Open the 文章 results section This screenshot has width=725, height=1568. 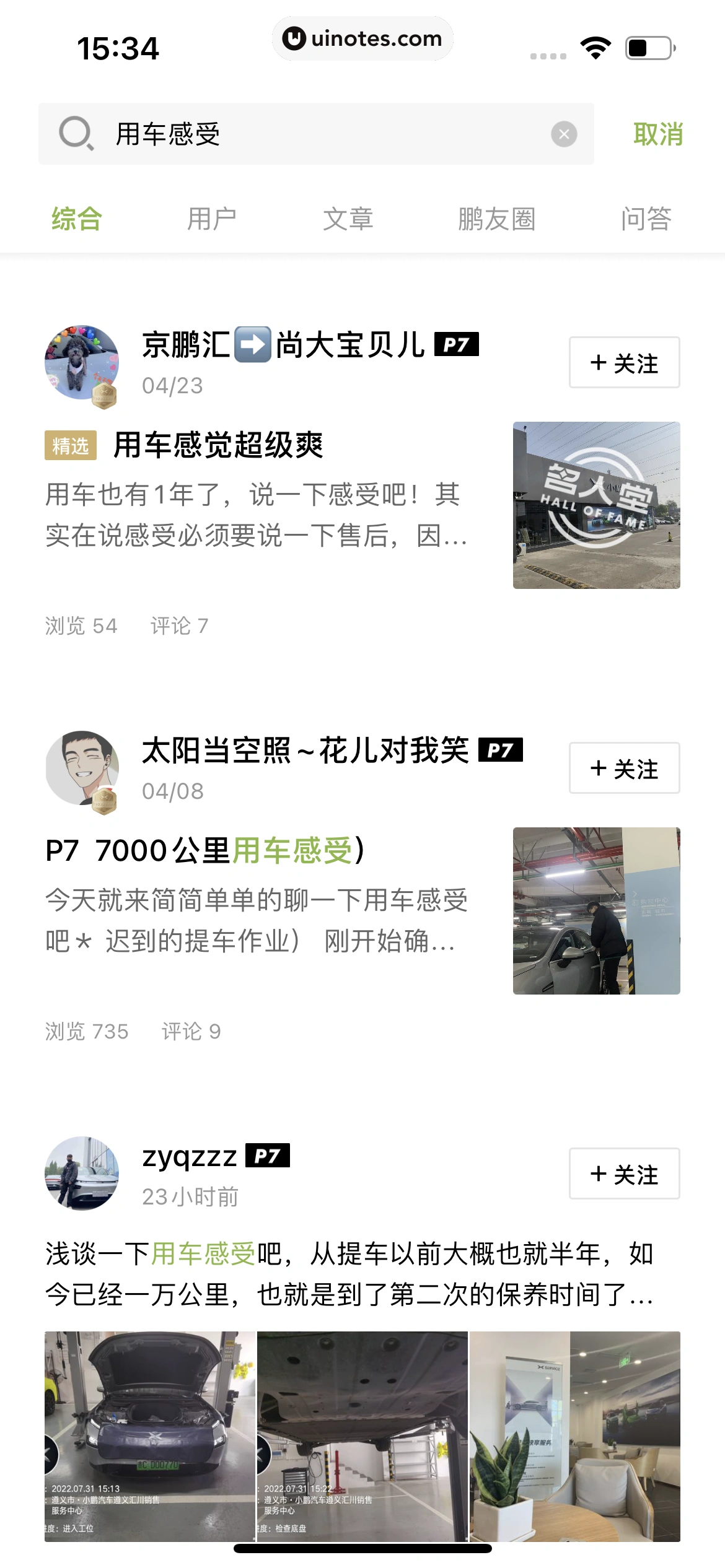pyautogui.click(x=348, y=219)
